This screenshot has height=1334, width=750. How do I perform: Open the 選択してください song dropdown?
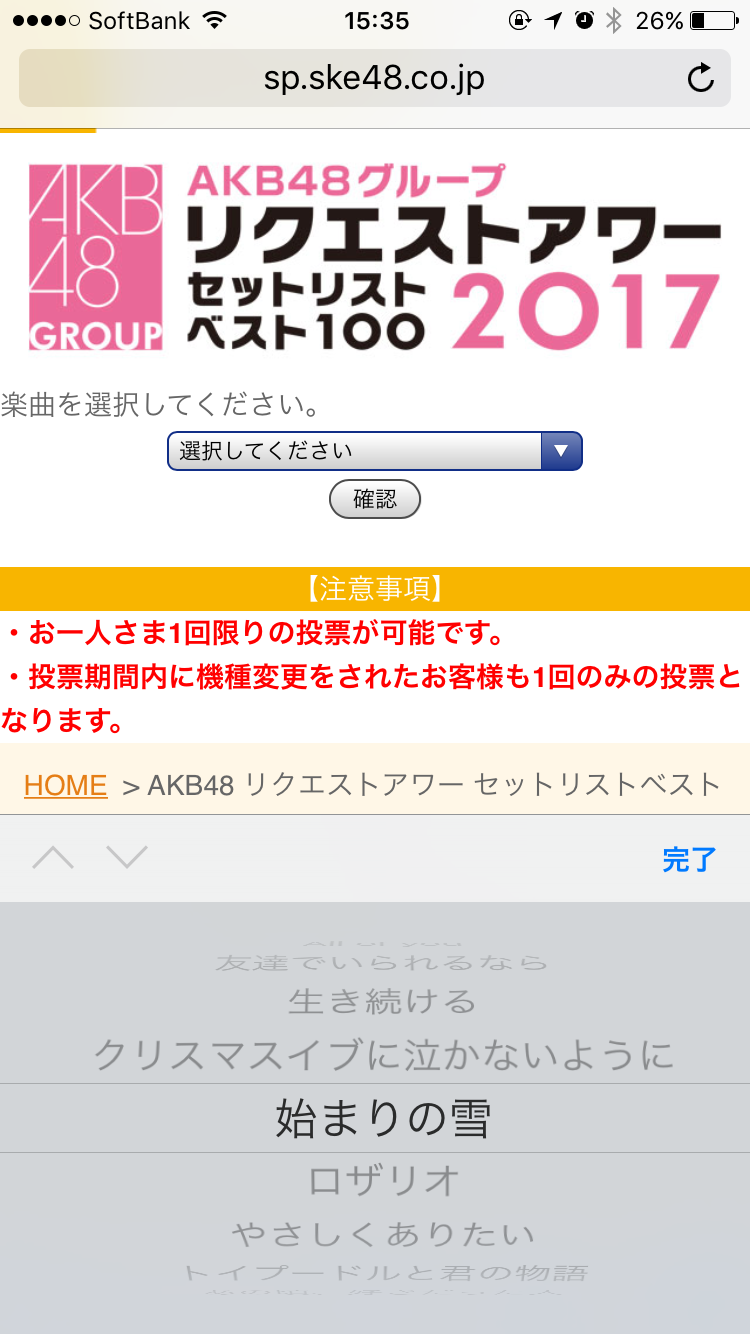coord(374,451)
